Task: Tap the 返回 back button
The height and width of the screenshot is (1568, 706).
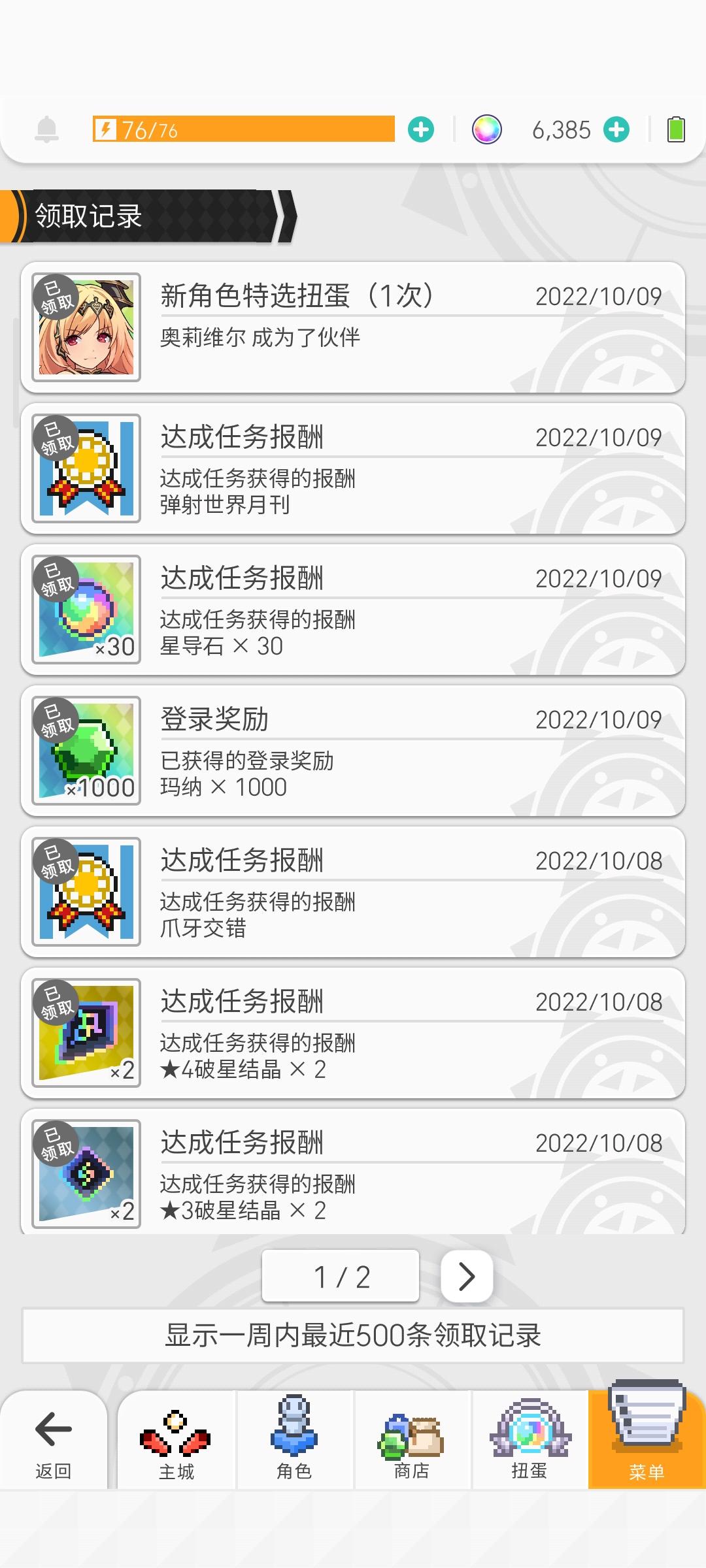Action: [54, 1442]
